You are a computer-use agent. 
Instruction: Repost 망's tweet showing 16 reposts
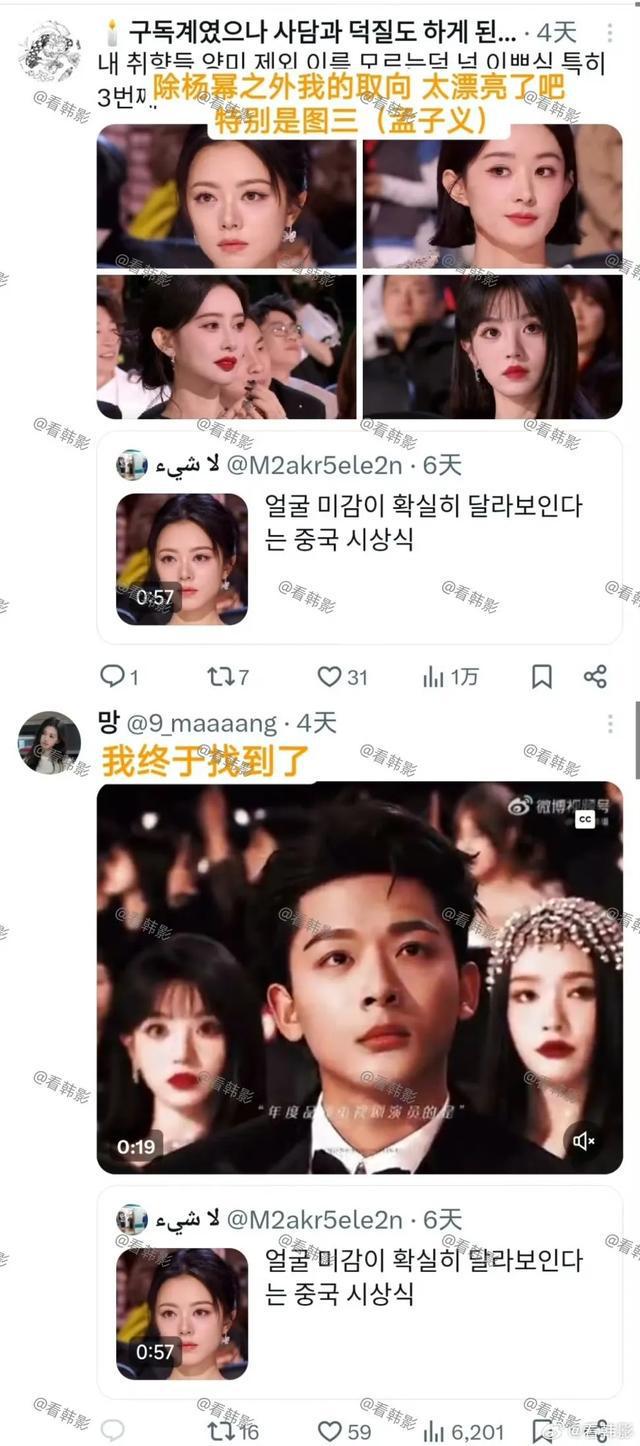(233, 1431)
